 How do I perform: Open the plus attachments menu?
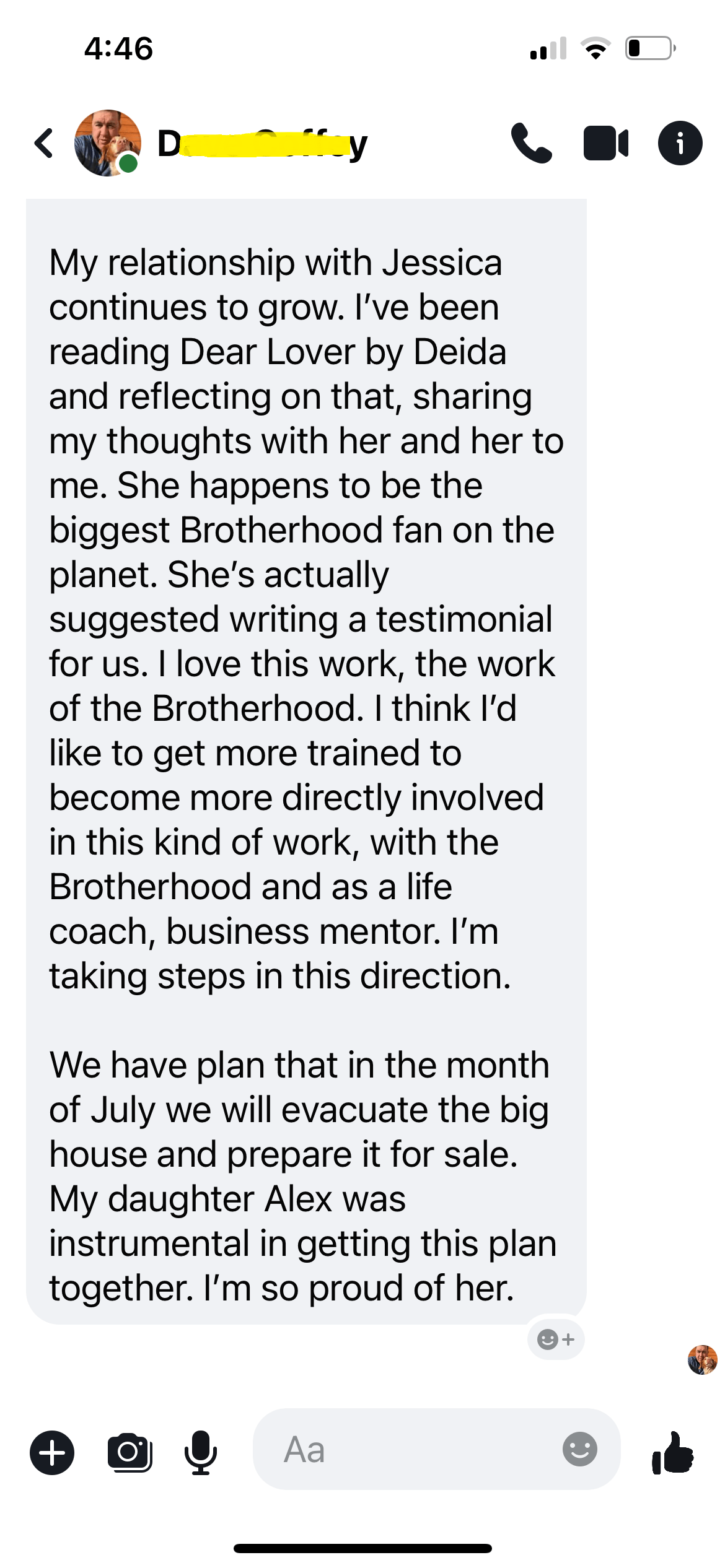(x=52, y=1452)
